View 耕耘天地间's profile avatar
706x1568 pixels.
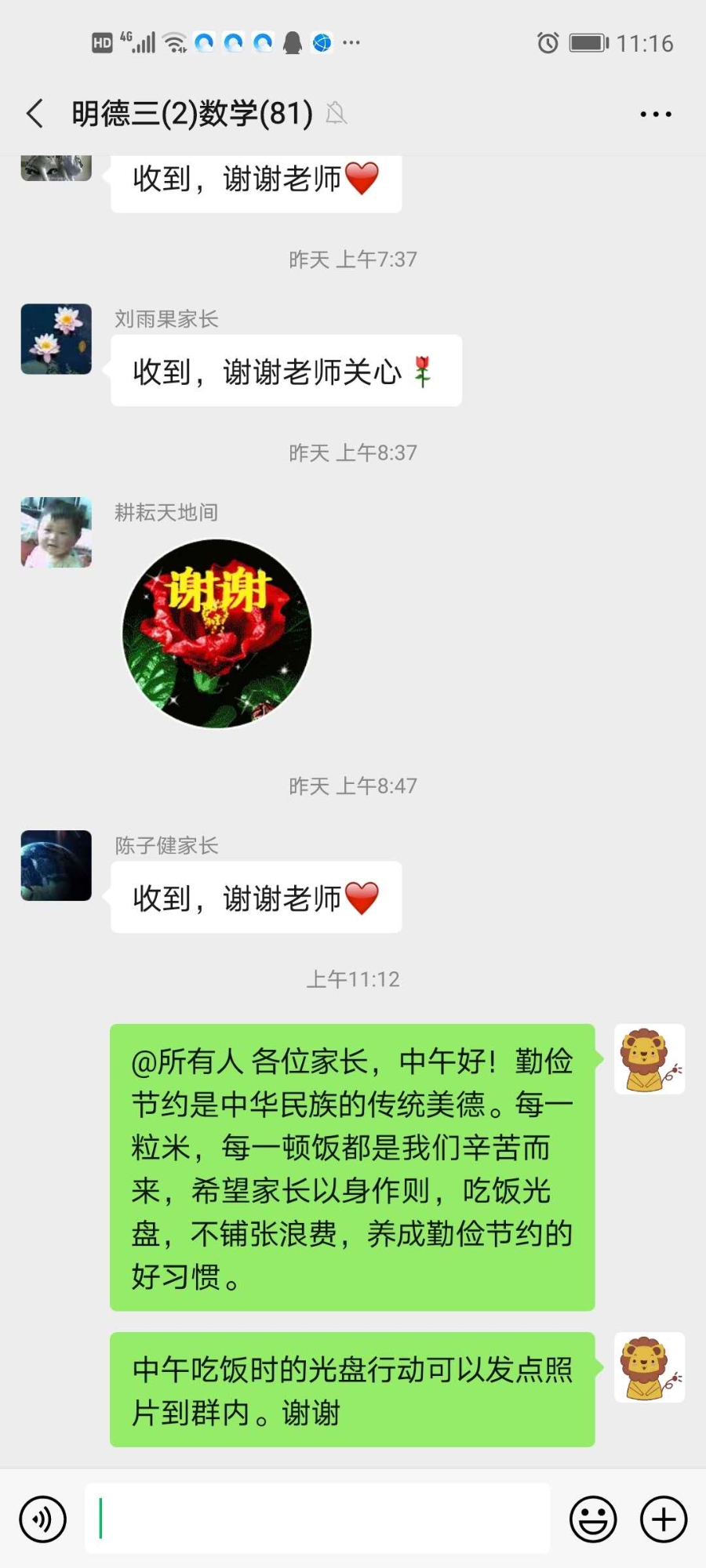[x=56, y=532]
